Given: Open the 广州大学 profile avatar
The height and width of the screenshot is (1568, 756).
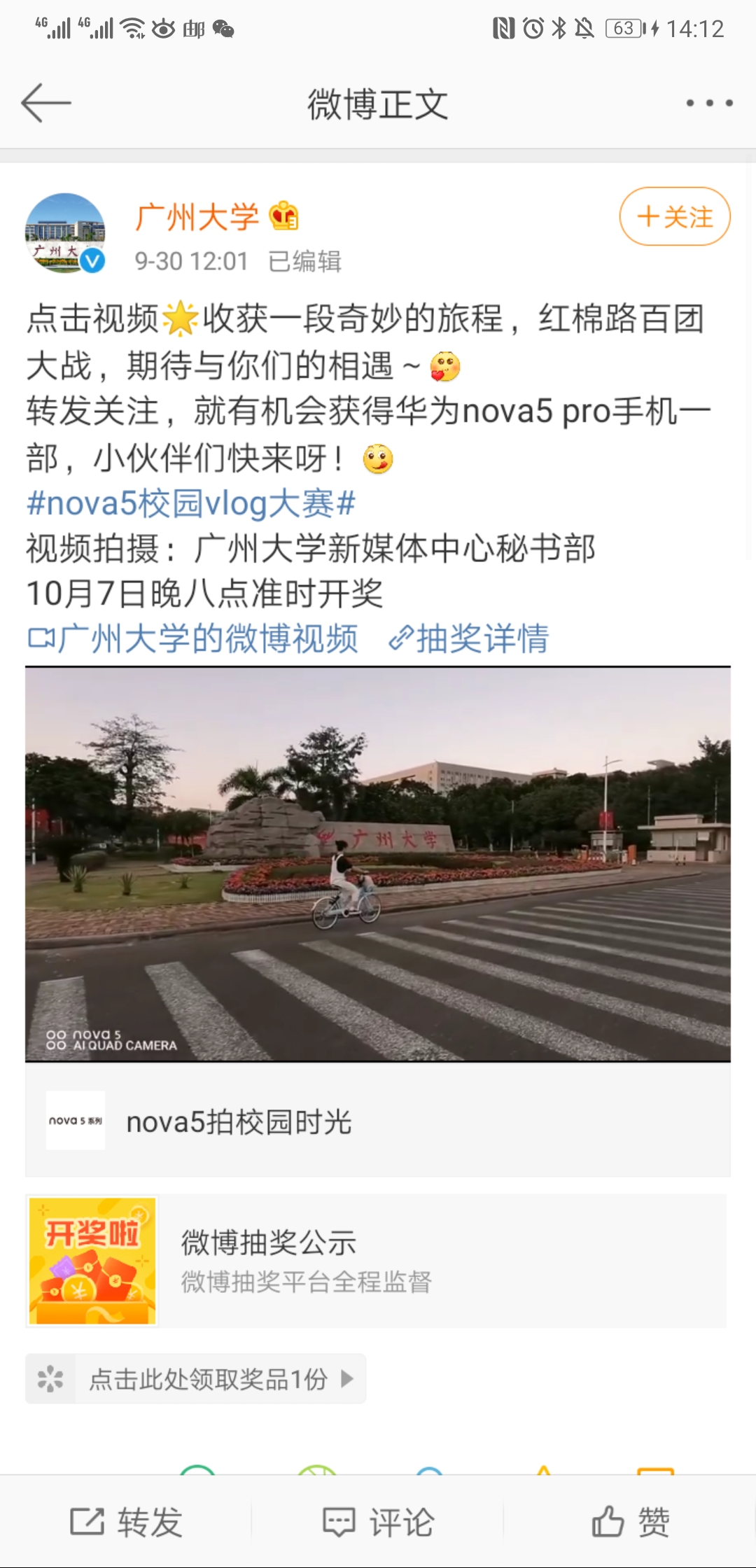Looking at the screenshot, I should (x=65, y=233).
